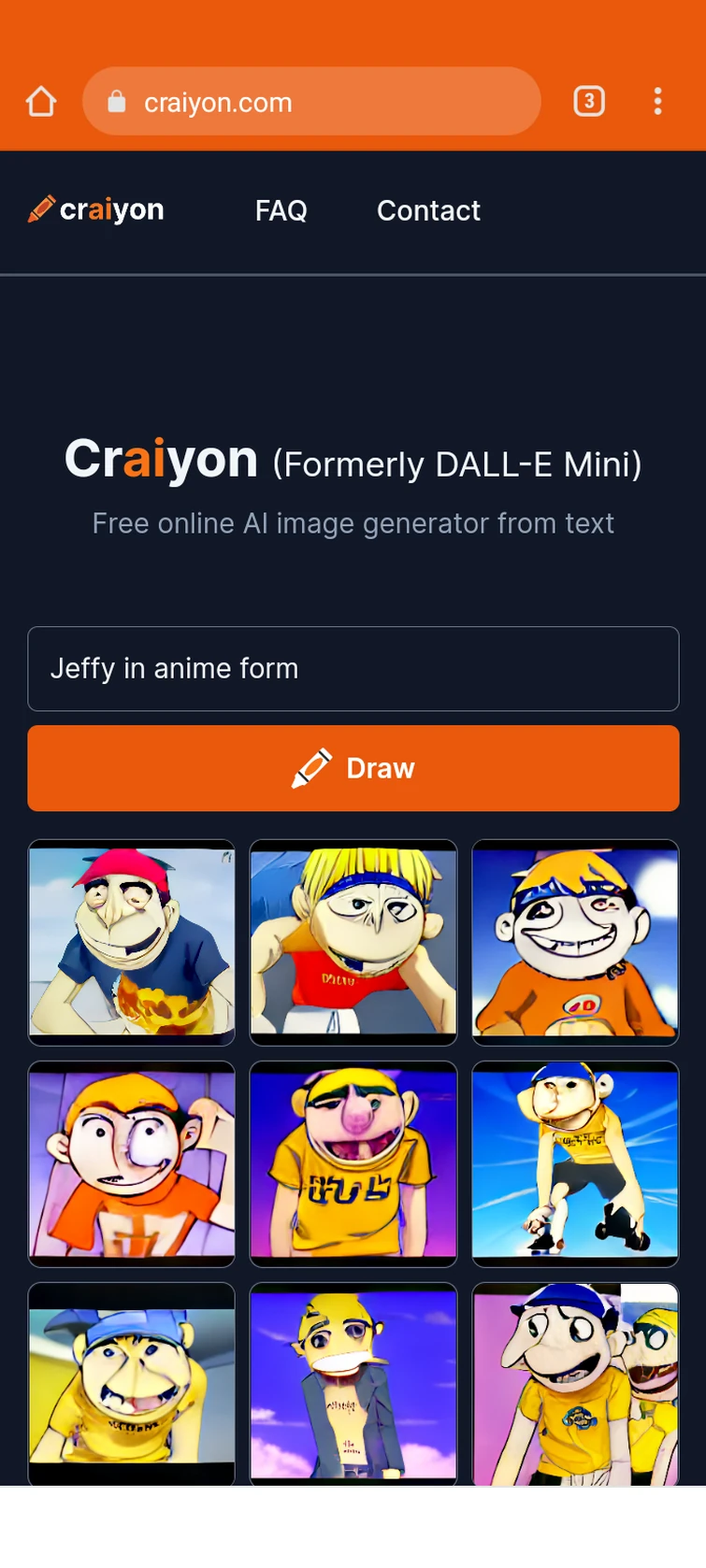Screen dimensions: 706x1568
Task: View the blue-cap Jeffy puppet image
Action: click(x=131, y=1384)
